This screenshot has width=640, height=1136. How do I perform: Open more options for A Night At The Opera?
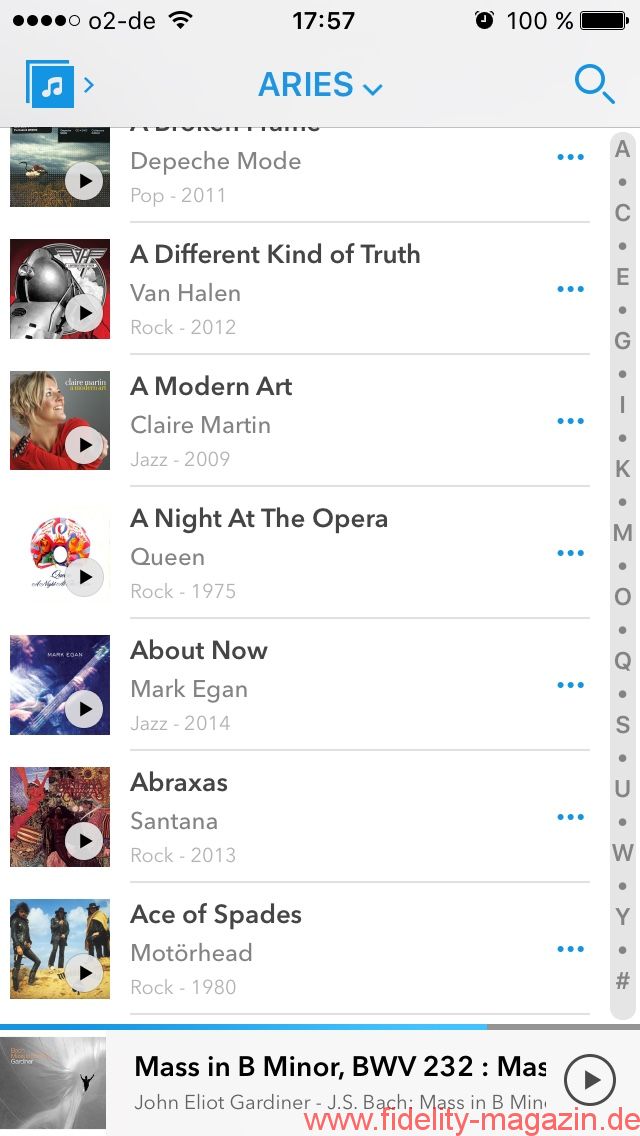click(x=570, y=553)
